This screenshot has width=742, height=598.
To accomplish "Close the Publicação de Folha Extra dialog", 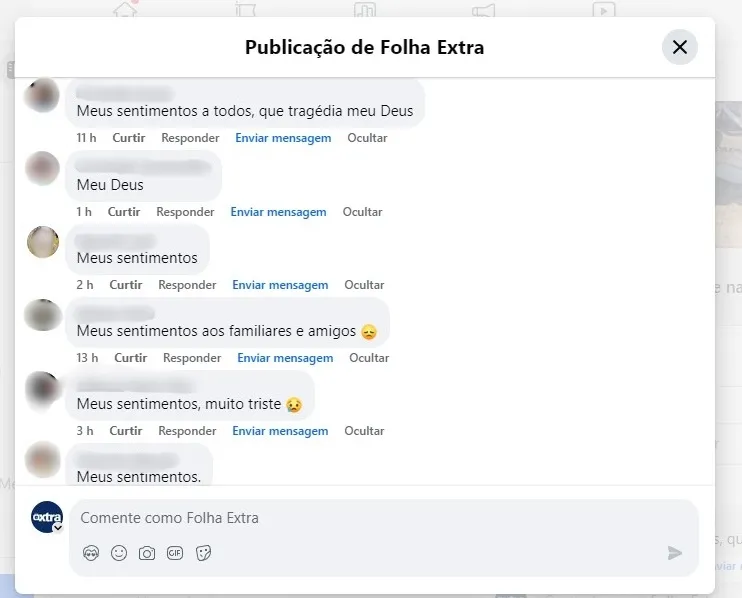I will (x=680, y=47).
